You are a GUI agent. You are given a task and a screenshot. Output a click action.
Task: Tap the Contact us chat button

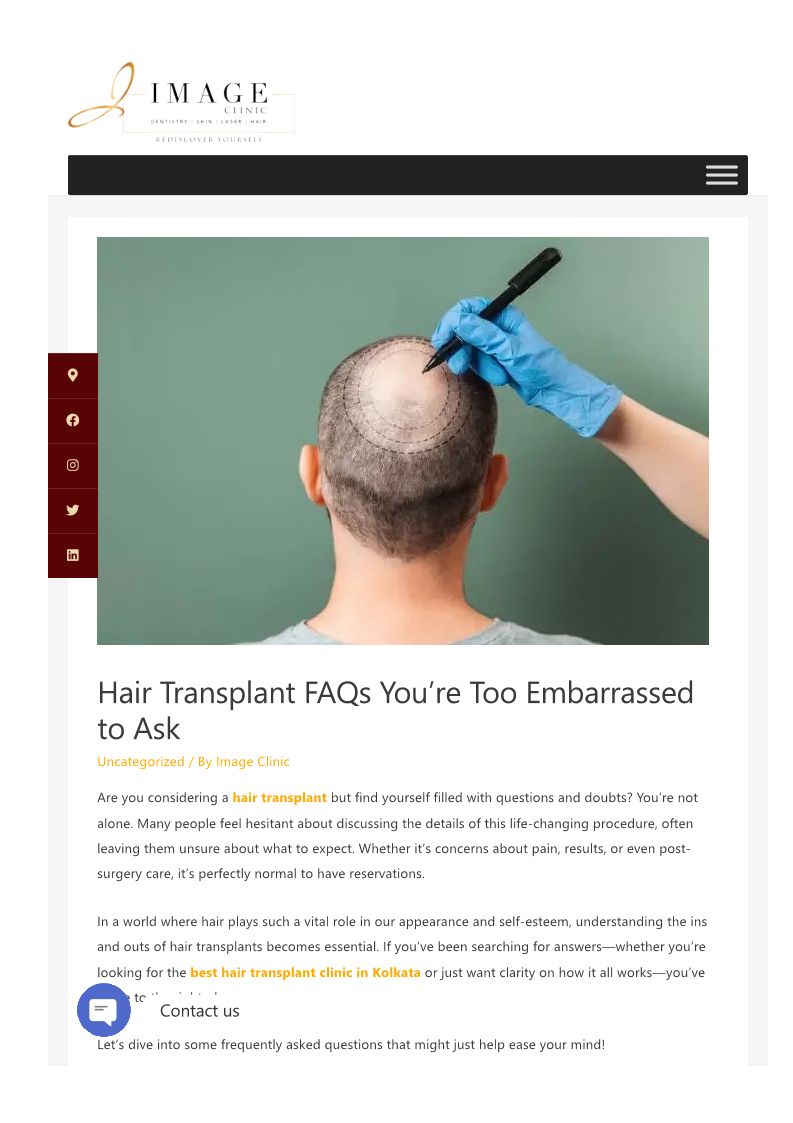(x=104, y=1010)
